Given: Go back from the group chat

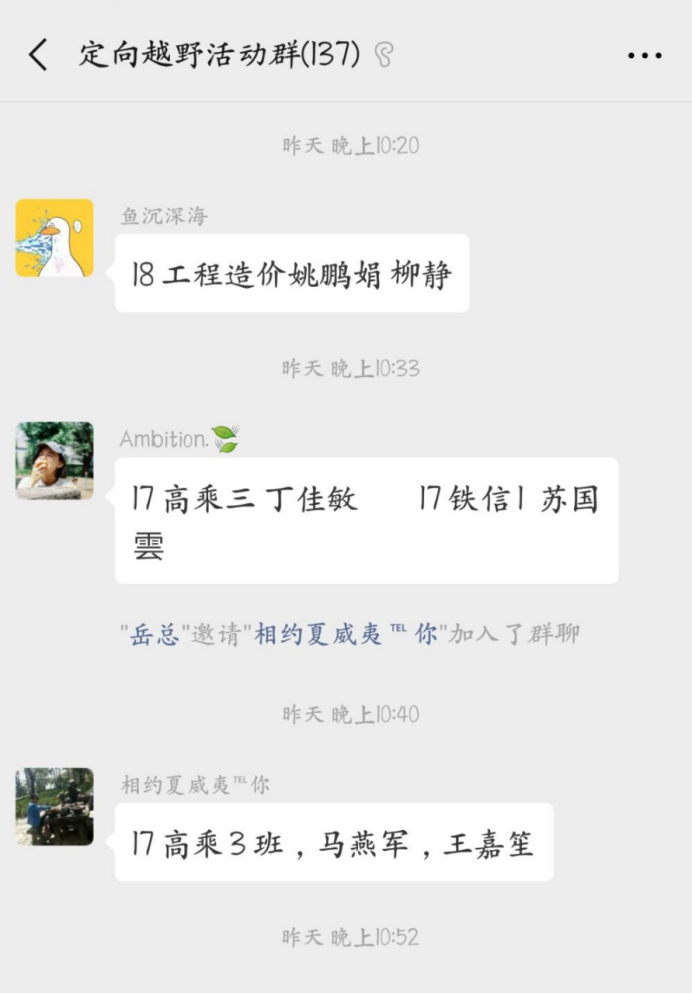Looking at the screenshot, I should pyautogui.click(x=38, y=55).
